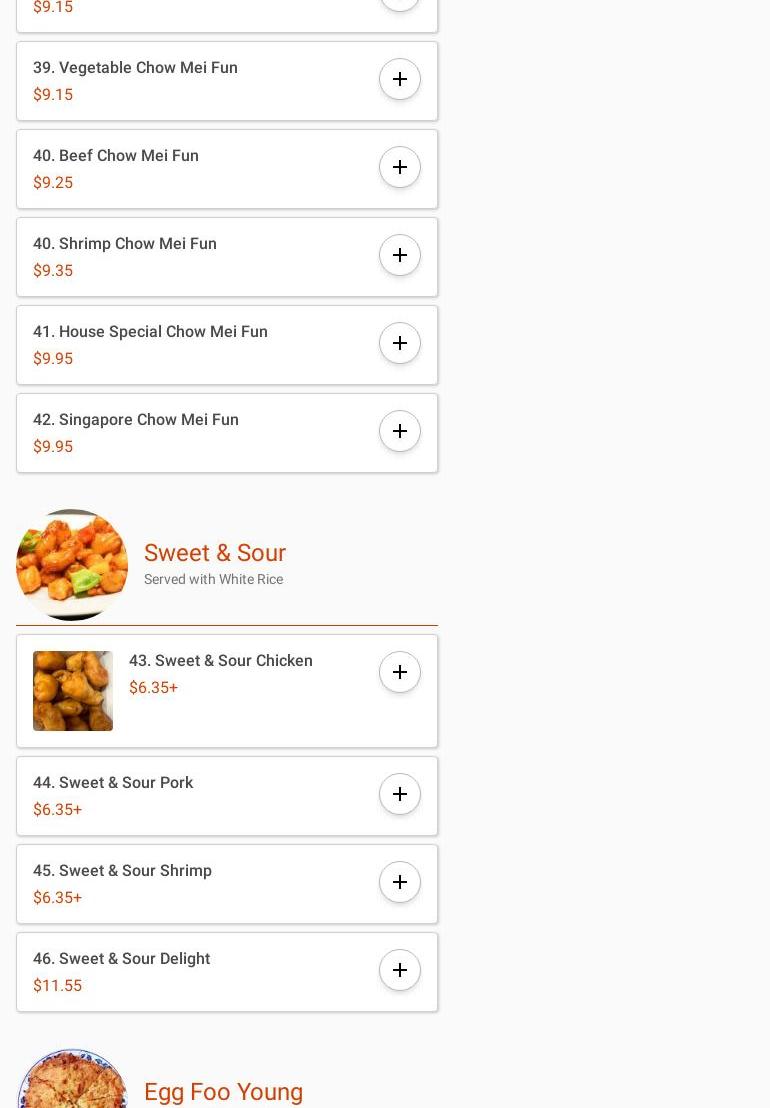The height and width of the screenshot is (1108, 770).
Task: View the Sweet & Sour Chicken photo
Action: (73, 691)
